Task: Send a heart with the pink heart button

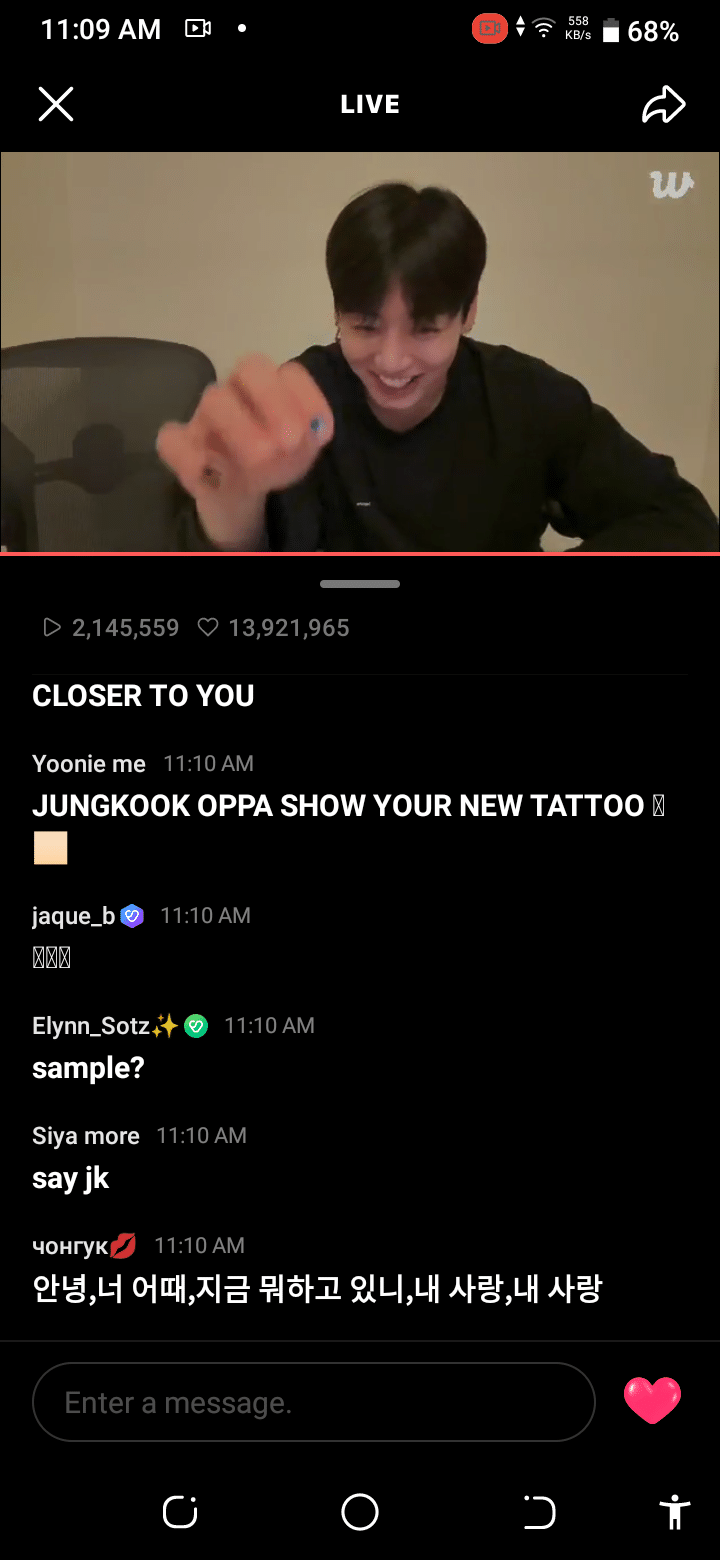Action: tap(652, 1401)
